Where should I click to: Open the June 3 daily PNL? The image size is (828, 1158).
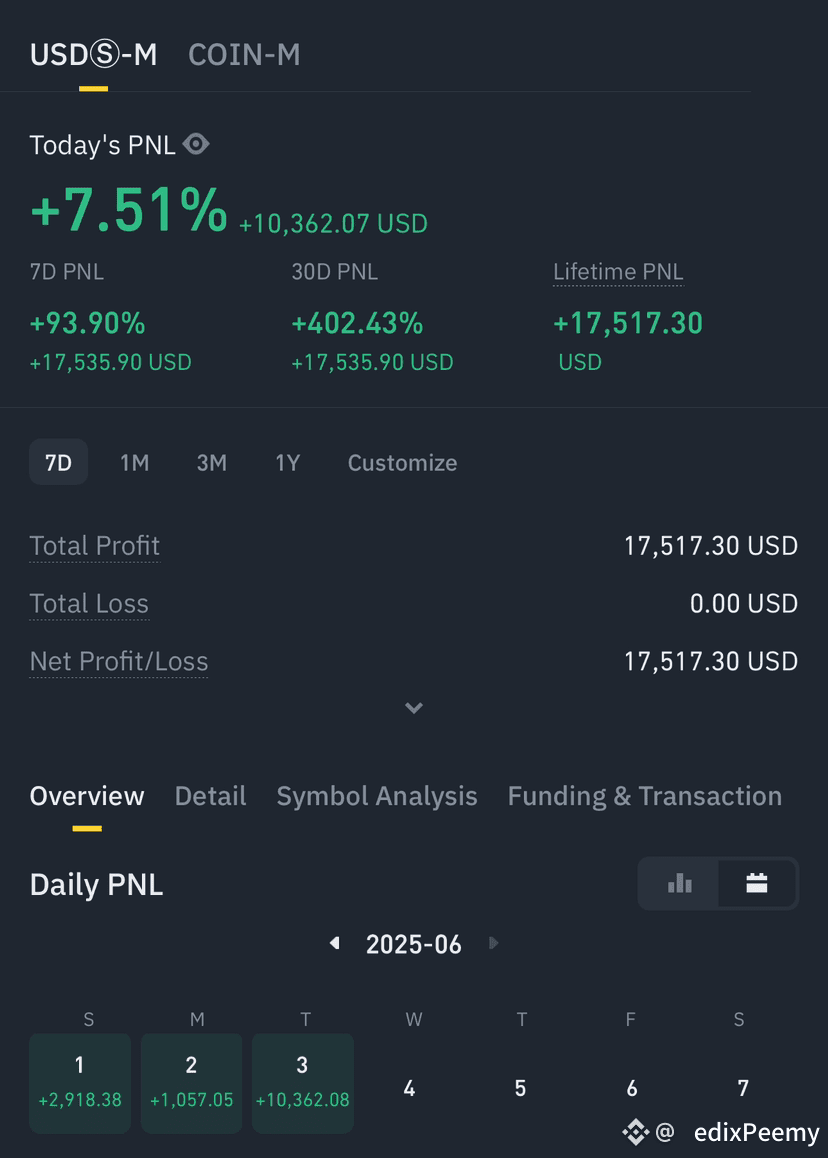coord(303,1083)
